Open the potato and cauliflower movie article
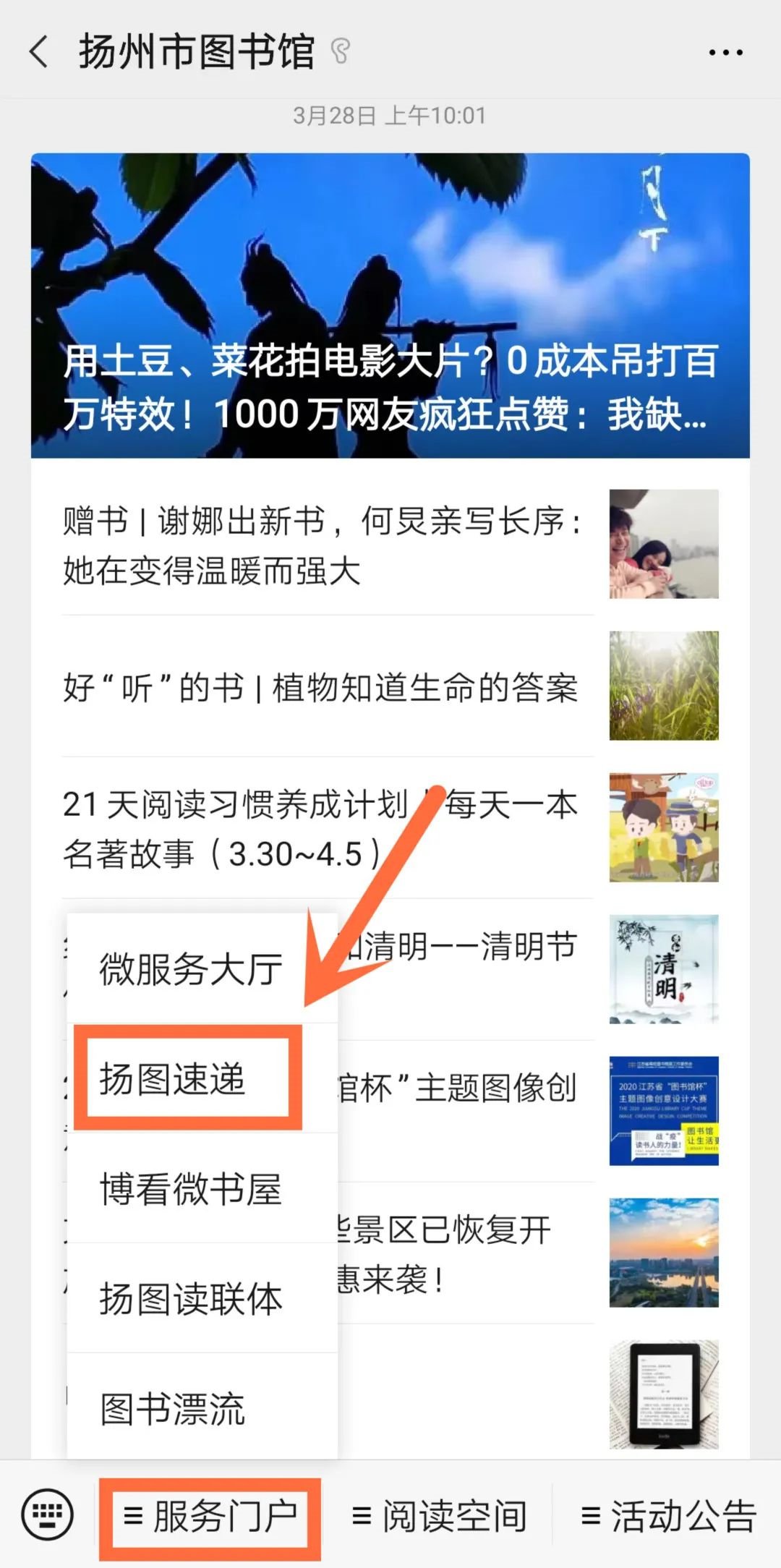 tap(390, 305)
